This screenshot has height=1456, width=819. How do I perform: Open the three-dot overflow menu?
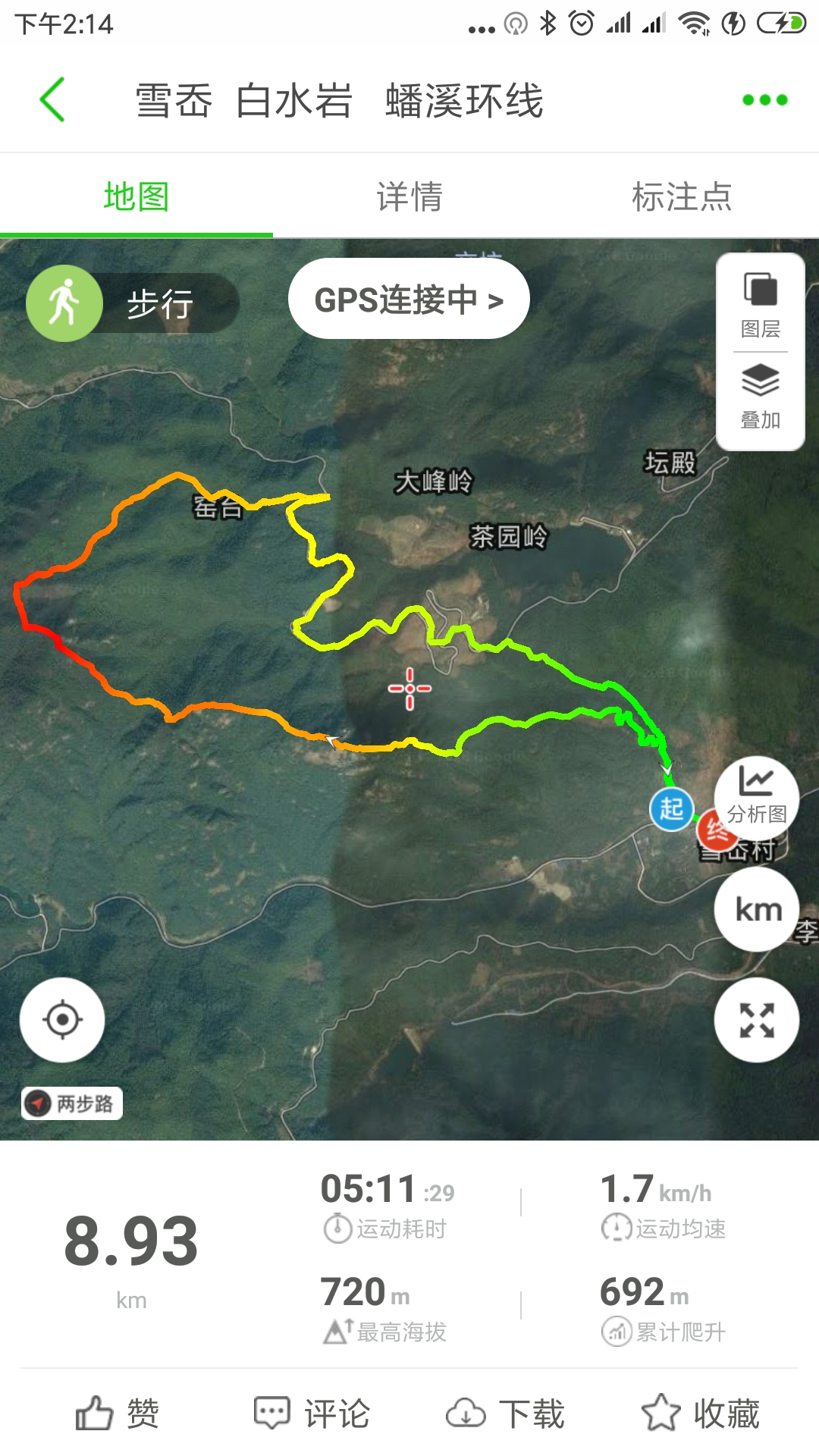tap(764, 100)
